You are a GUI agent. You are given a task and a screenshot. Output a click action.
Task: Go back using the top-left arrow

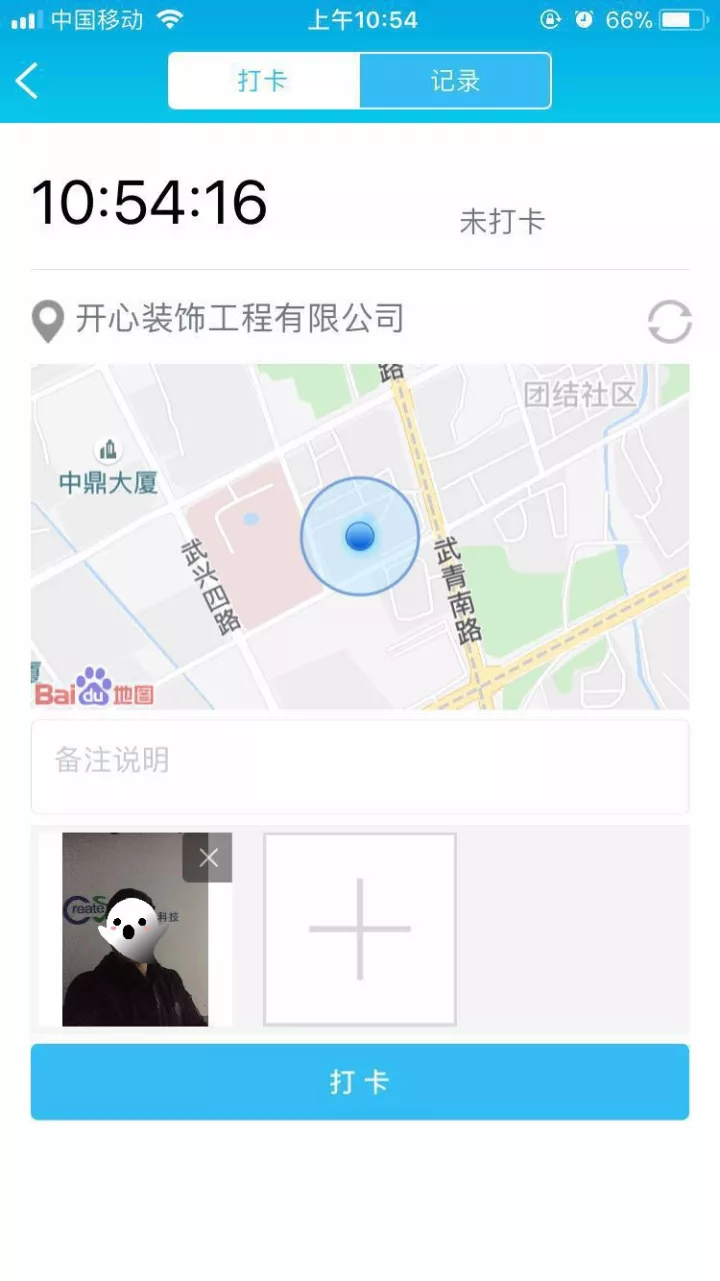27,81
